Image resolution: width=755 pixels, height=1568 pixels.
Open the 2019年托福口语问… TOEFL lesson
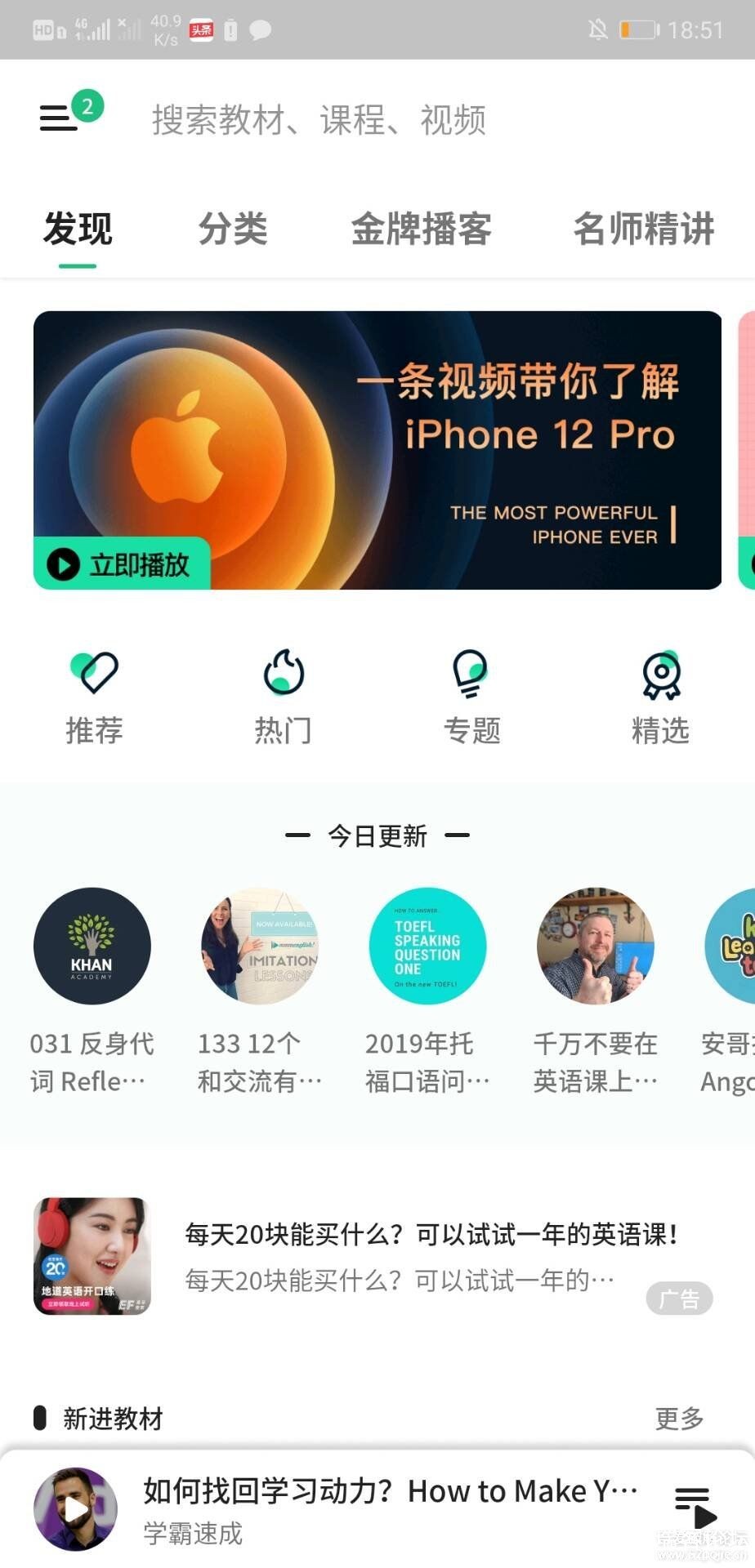(427, 988)
